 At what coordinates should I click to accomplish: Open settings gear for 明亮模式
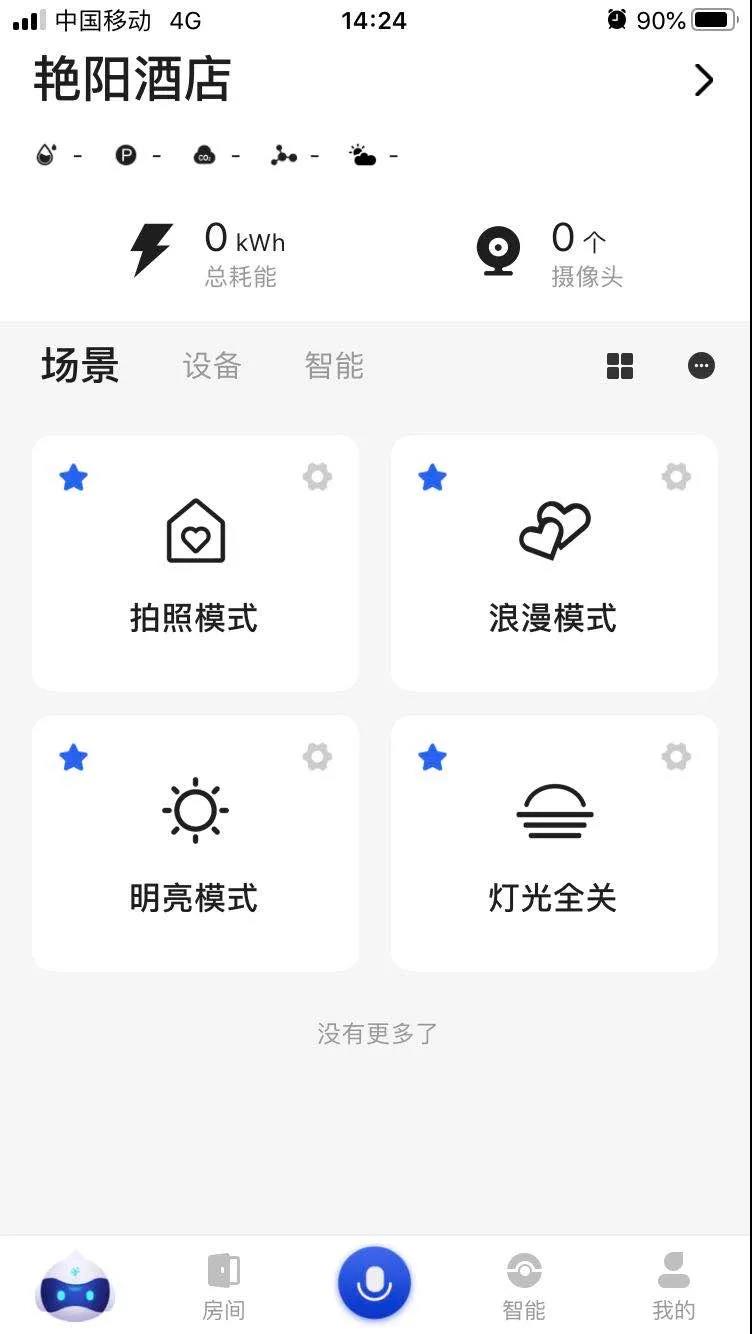[x=317, y=757]
